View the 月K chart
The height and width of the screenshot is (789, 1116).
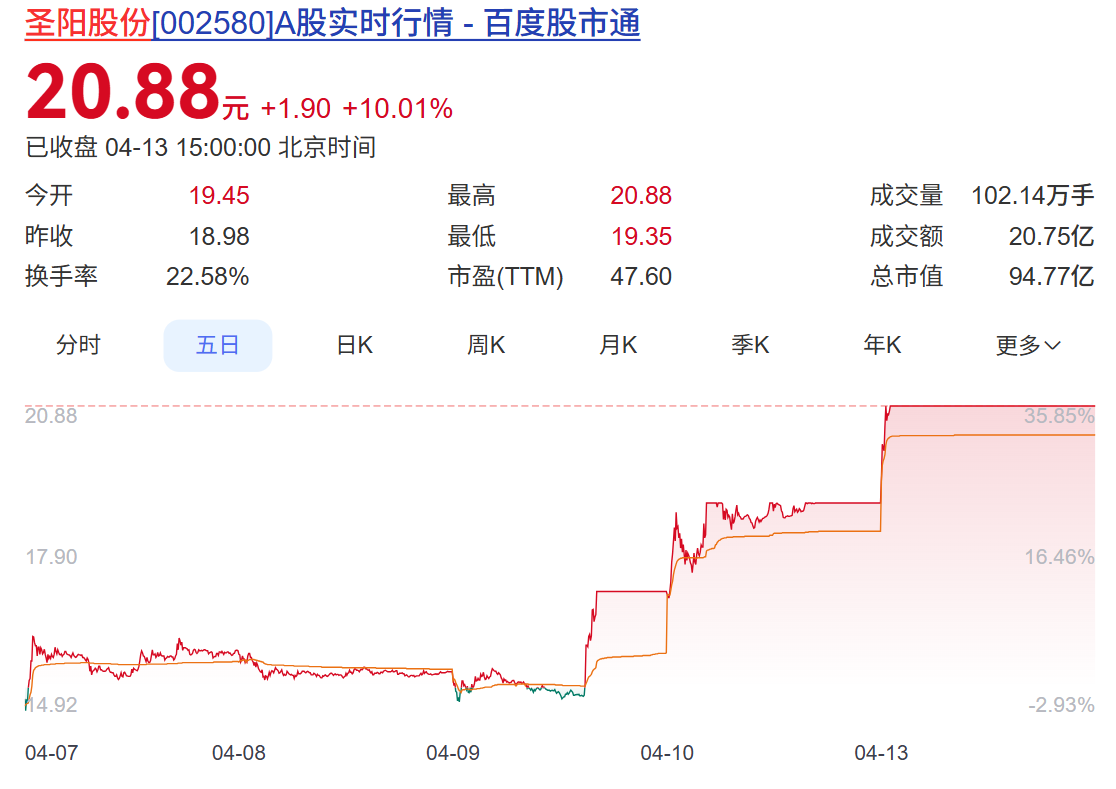point(618,346)
